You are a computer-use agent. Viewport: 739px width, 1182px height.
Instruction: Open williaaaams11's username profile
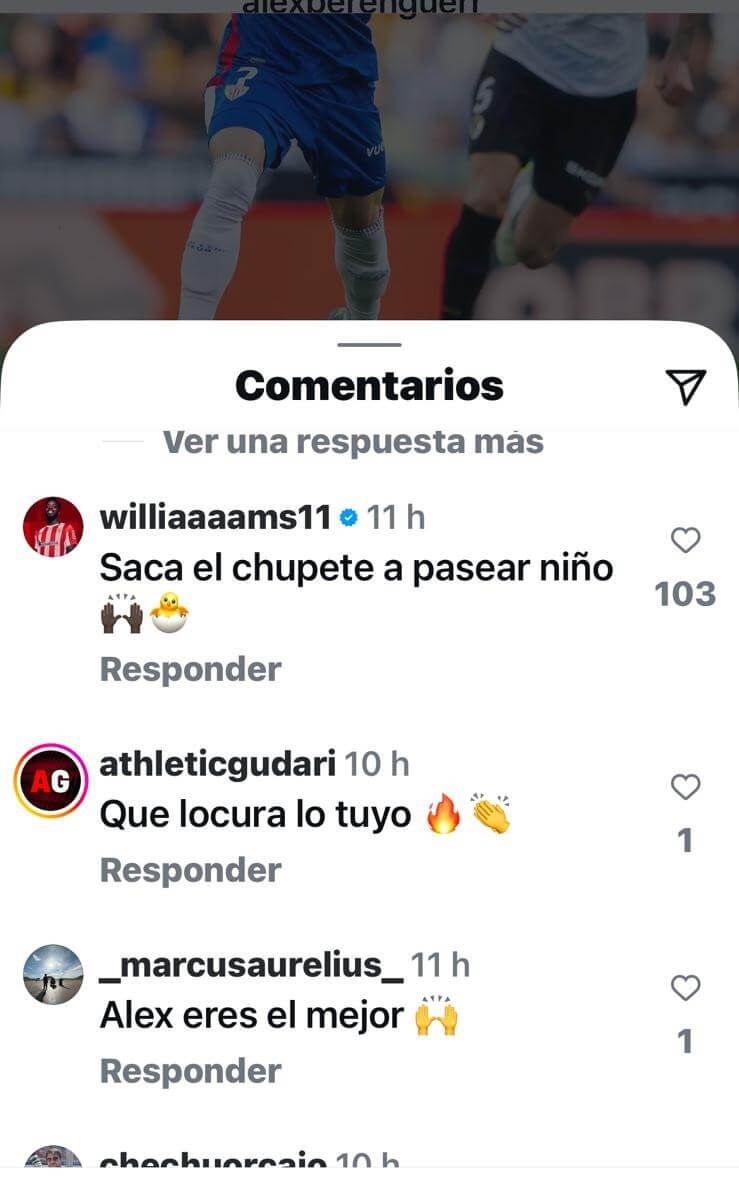(x=212, y=516)
